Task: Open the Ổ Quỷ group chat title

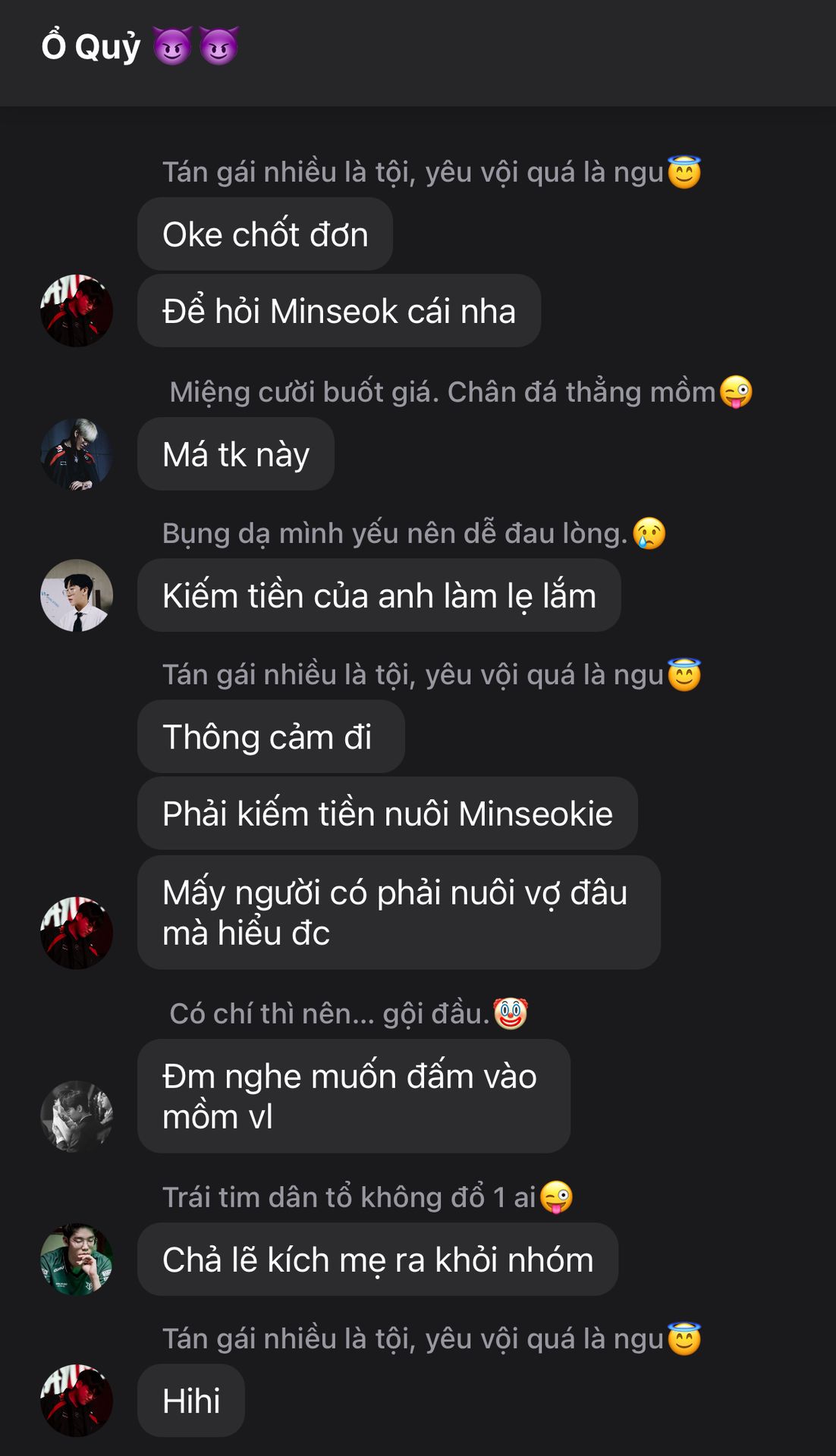Action: click(x=140, y=46)
